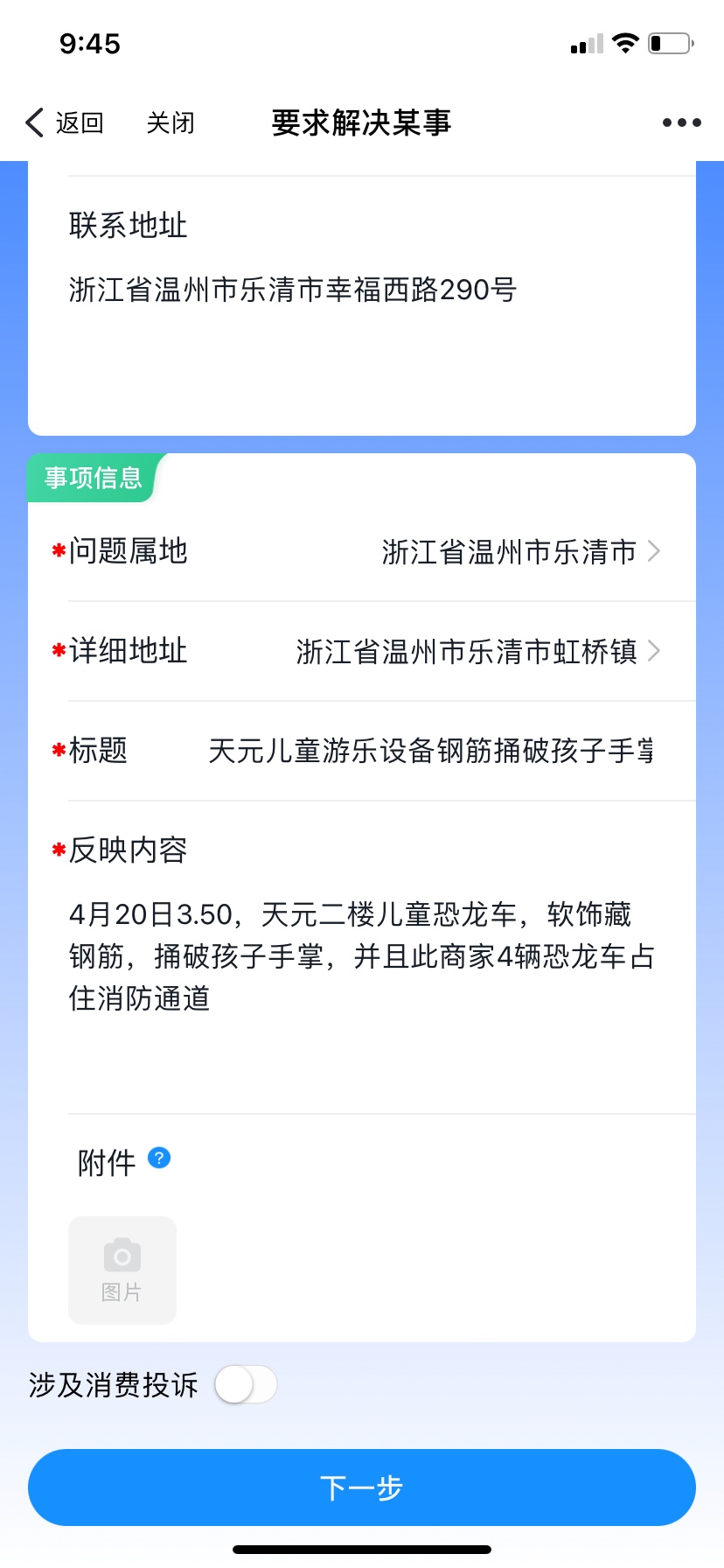Open the three-dot overflow menu
The height and width of the screenshot is (1568, 724).
682,122
